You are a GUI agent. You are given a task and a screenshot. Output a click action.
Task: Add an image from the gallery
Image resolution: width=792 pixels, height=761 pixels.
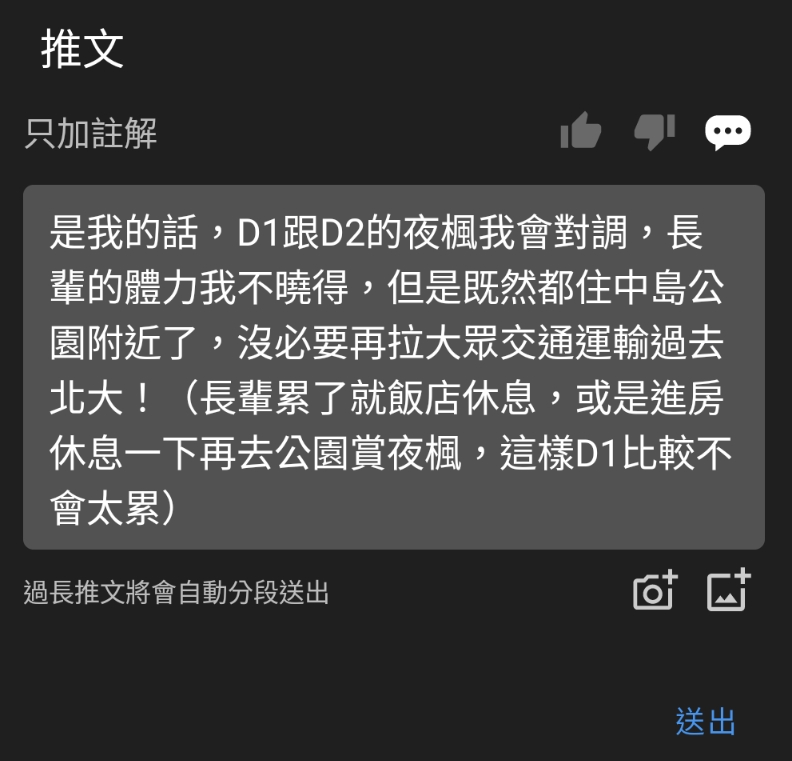pyautogui.click(x=728, y=591)
